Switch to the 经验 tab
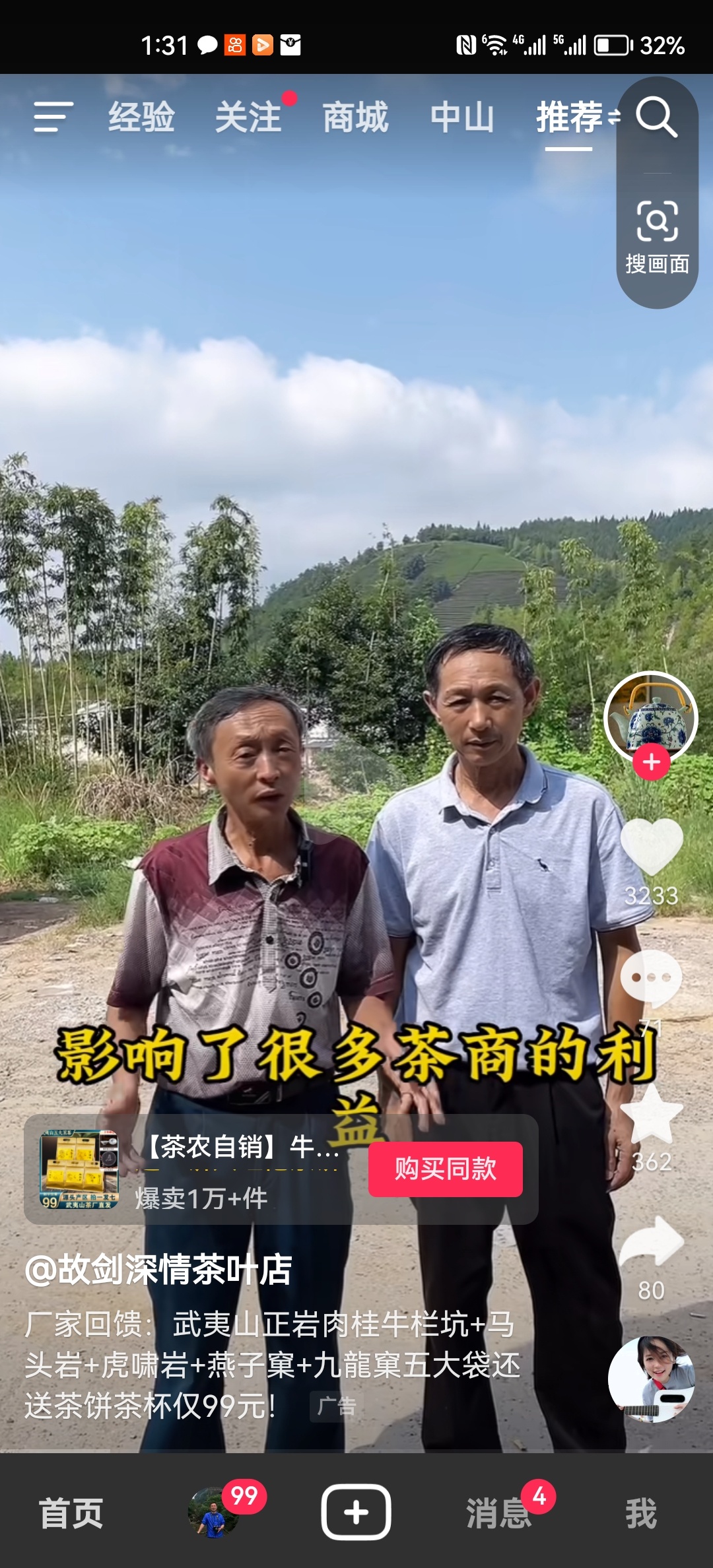This screenshot has height=1568, width=713. [x=141, y=117]
